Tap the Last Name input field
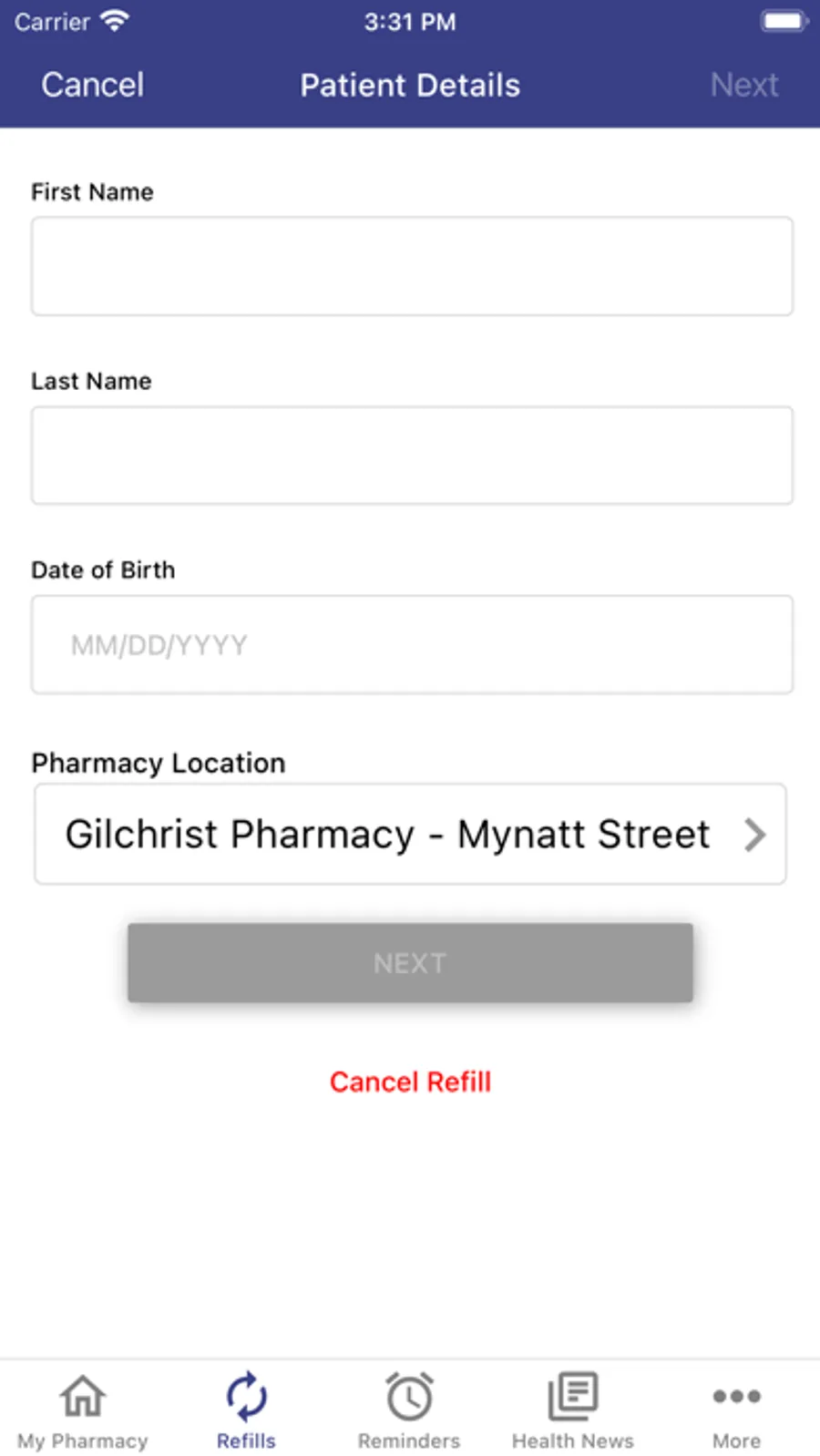820x1456 pixels. [x=410, y=455]
